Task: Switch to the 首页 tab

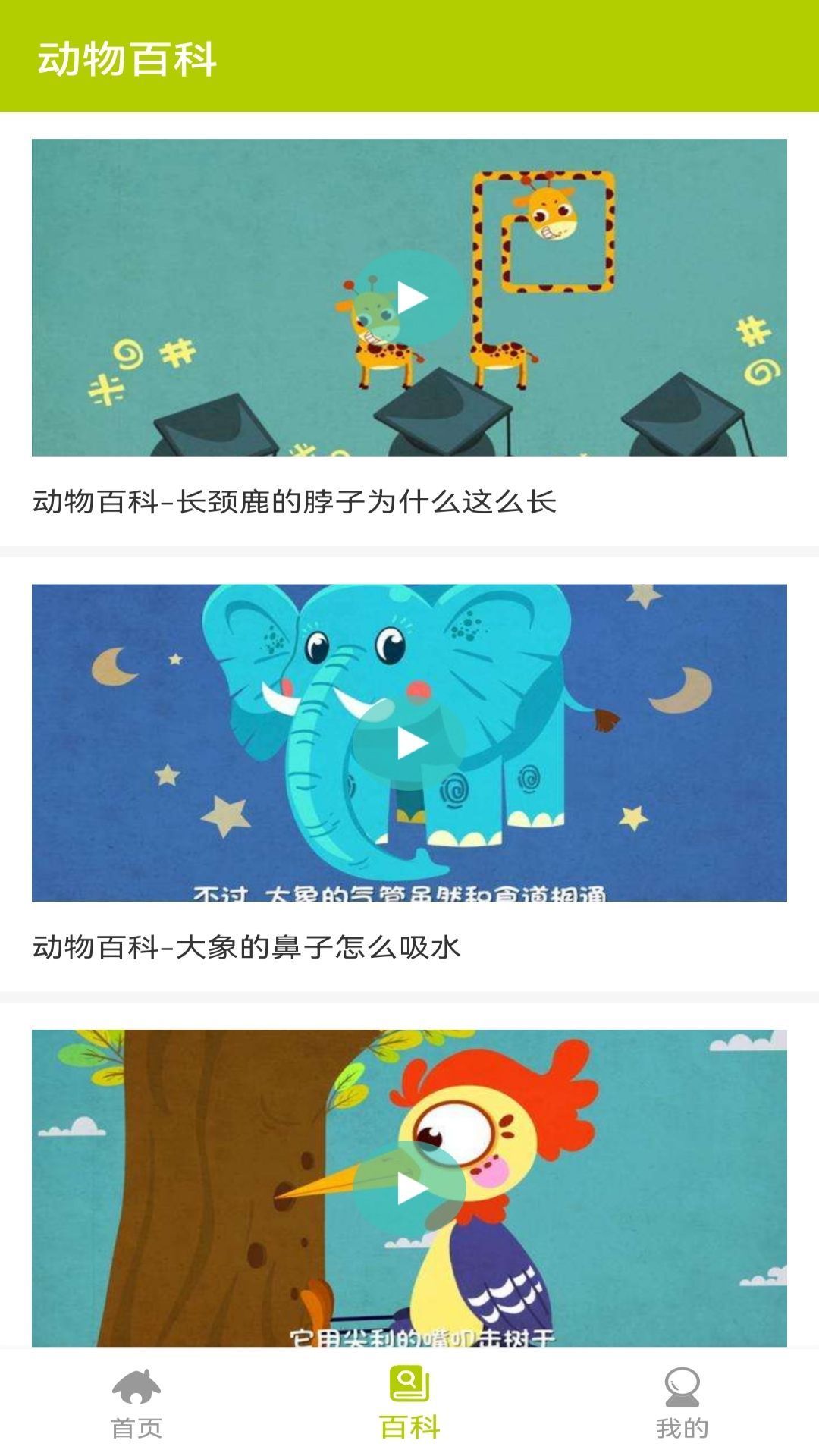Action: pyautogui.click(x=136, y=1403)
